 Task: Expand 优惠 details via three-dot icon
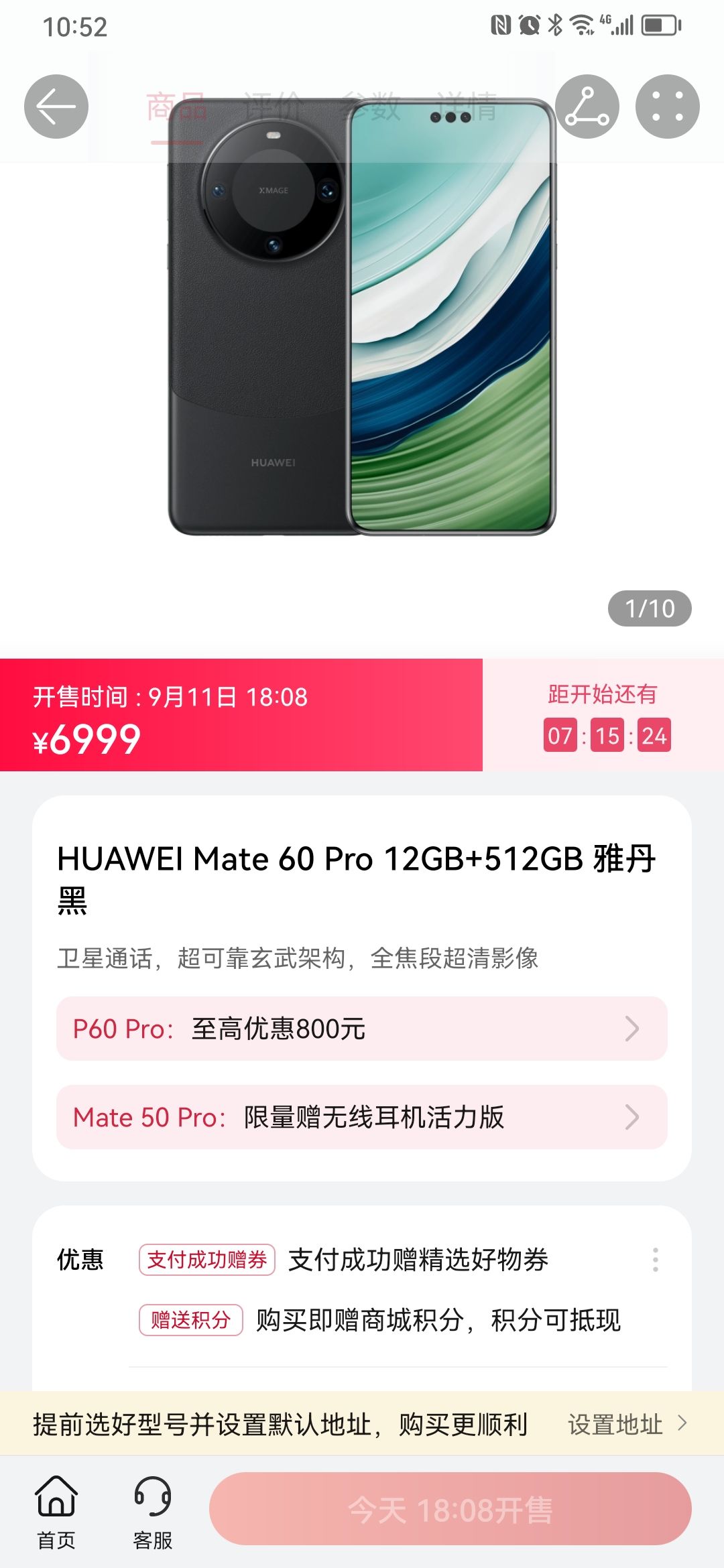[x=655, y=1260]
